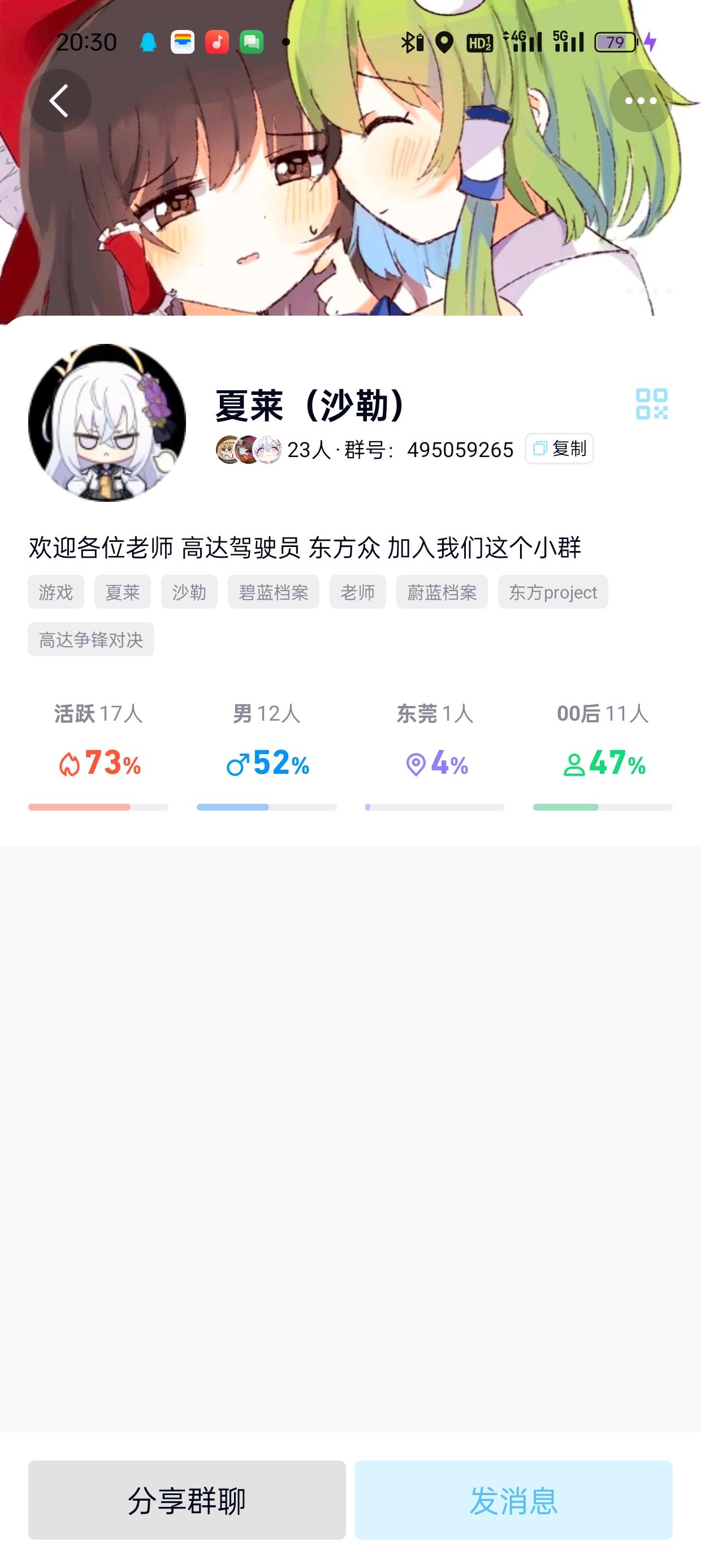Select the 高达争锋对决 tag

90,640
